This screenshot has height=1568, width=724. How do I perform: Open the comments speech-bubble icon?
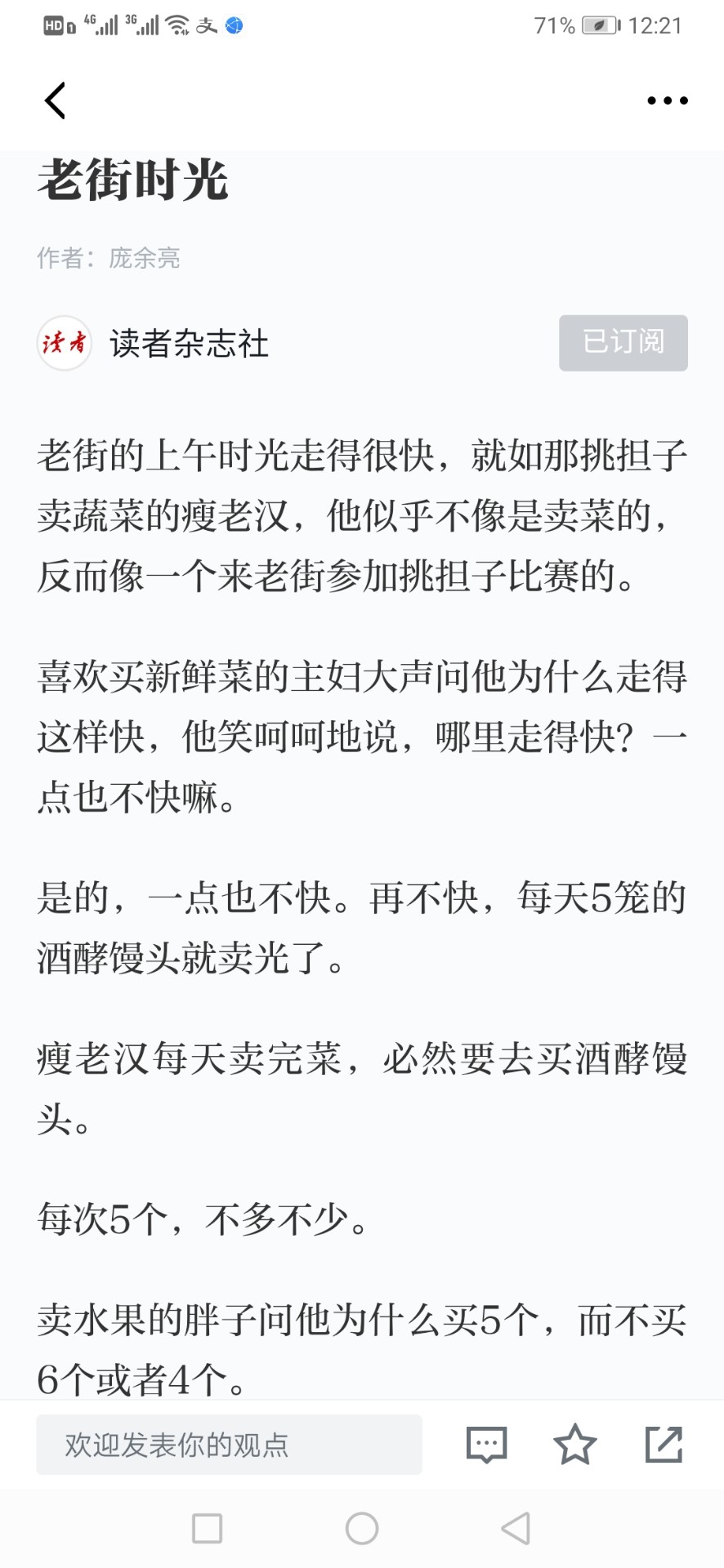pyautogui.click(x=487, y=1445)
